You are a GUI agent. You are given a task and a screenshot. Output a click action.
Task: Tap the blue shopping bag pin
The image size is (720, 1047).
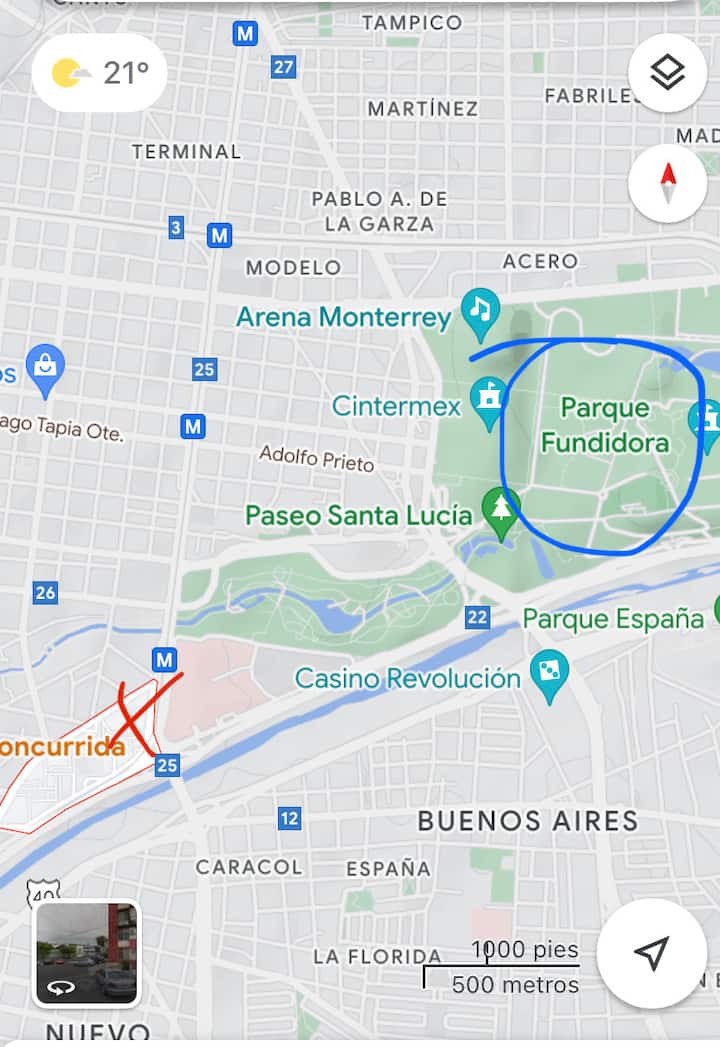[x=45, y=366]
